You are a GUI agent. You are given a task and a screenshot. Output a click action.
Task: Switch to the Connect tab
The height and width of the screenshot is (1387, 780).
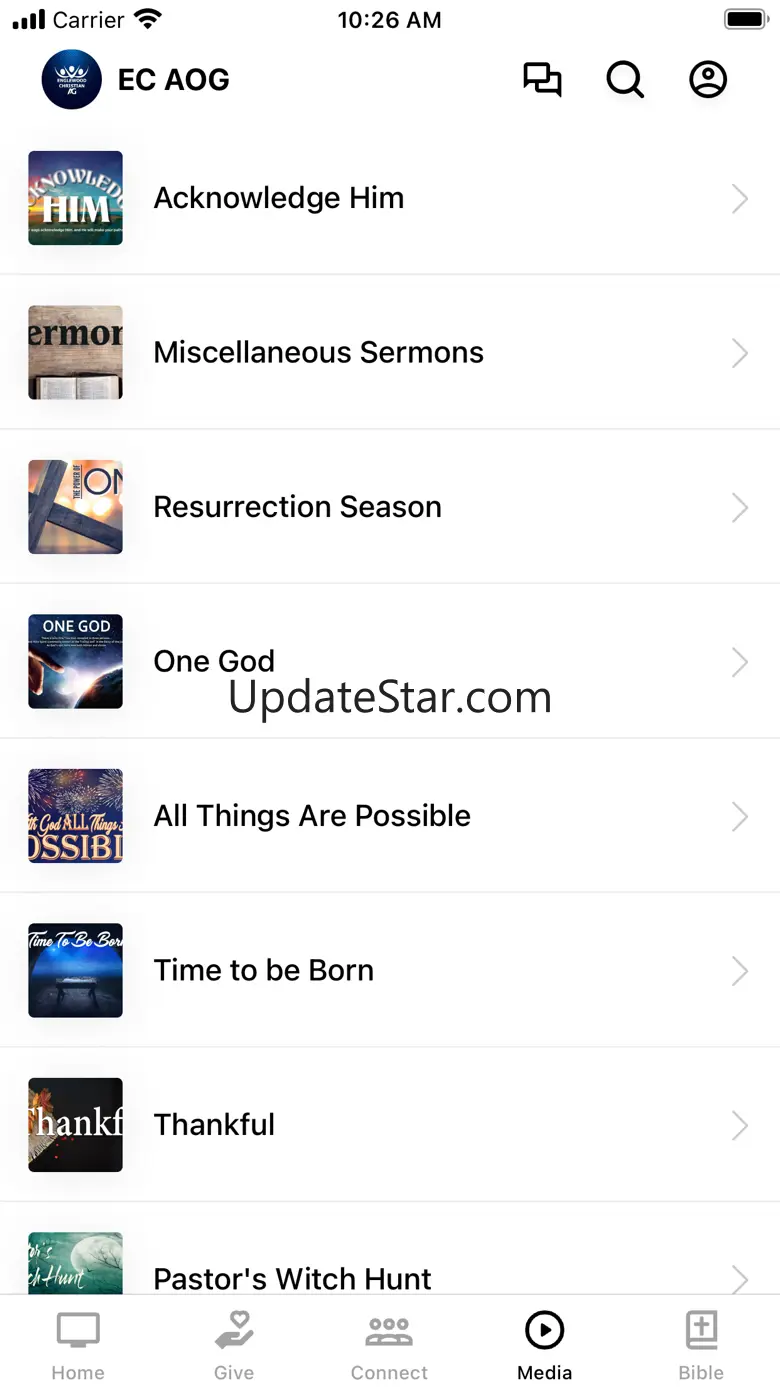click(x=389, y=1345)
